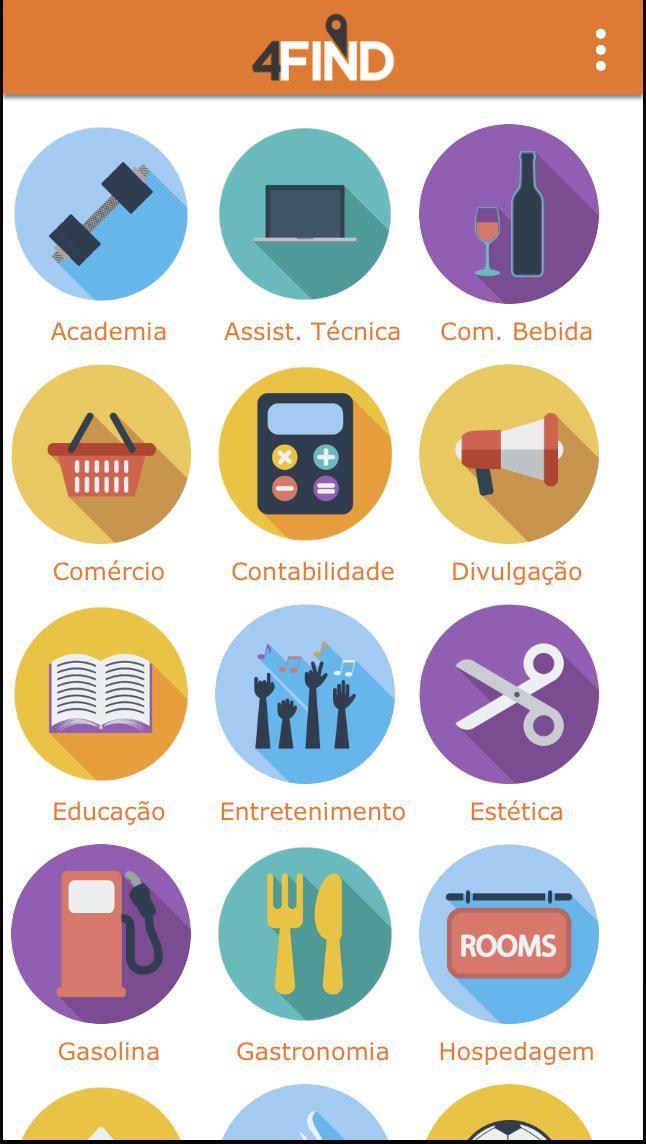646x1144 pixels.
Task: Open the three-dot overflow menu
Action: point(600,50)
